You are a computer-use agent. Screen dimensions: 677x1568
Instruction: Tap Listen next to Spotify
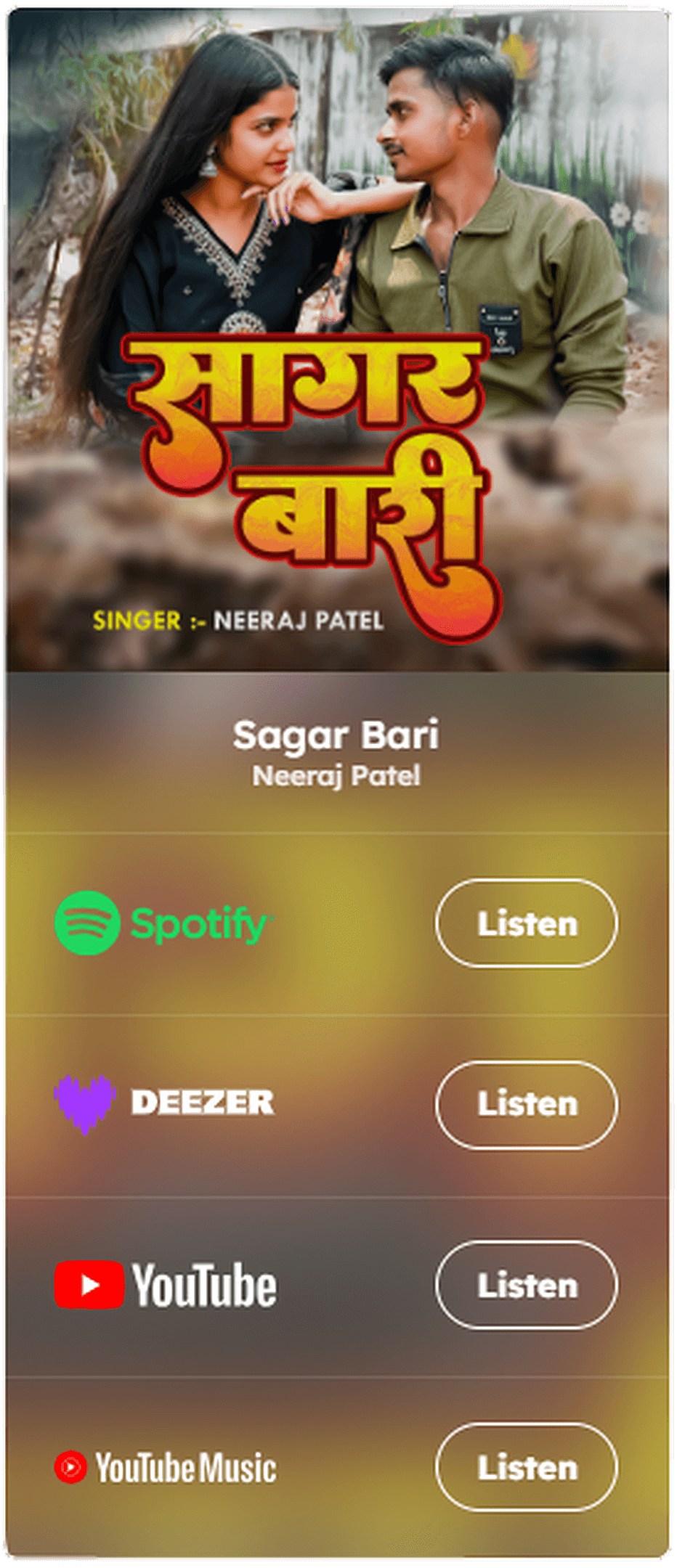tap(527, 923)
